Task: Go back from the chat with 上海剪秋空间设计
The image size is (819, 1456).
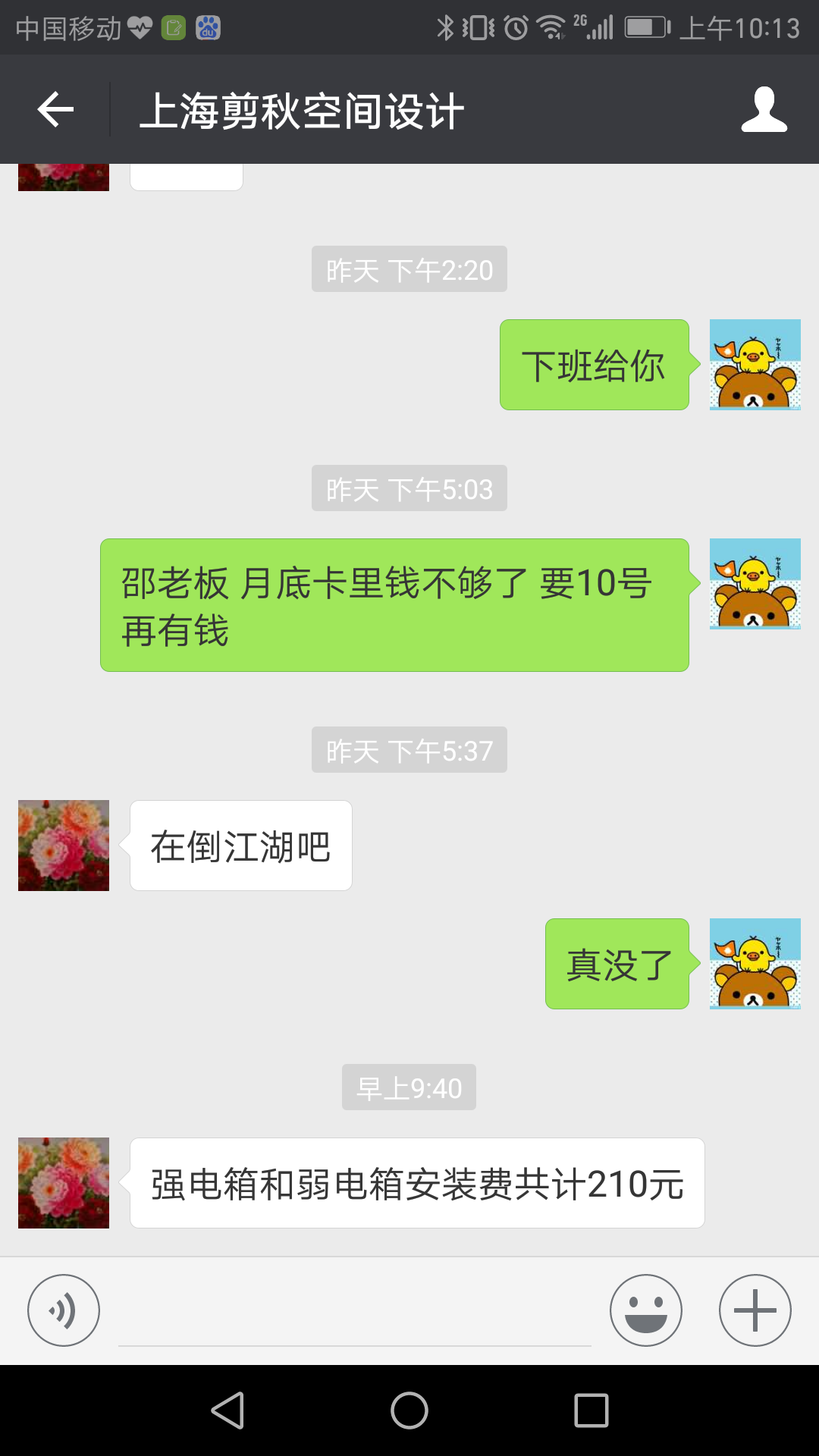Action: (55, 110)
